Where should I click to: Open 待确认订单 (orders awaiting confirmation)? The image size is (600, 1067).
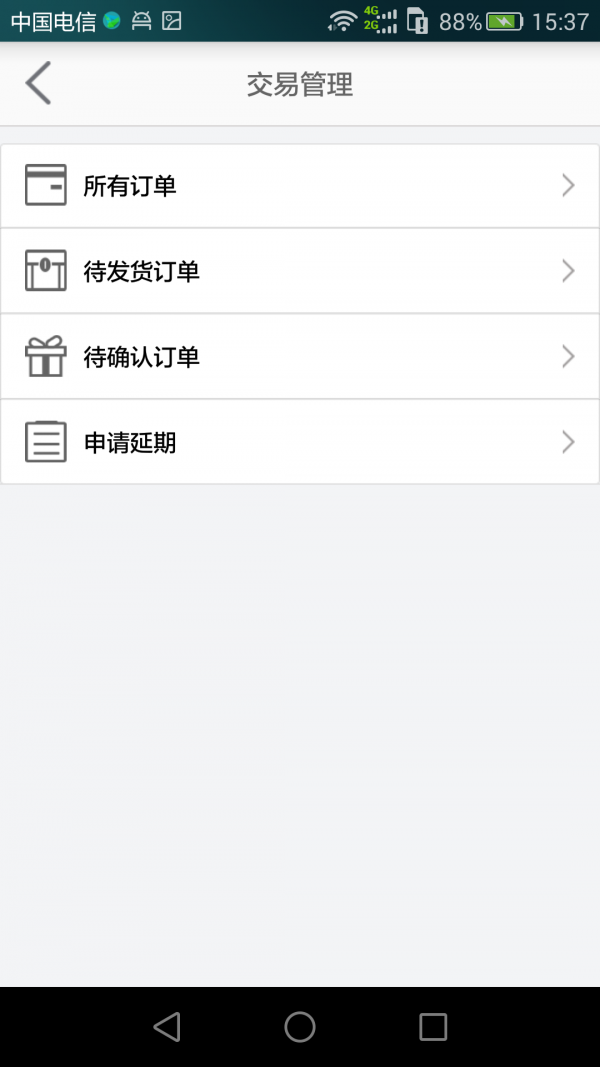coord(300,357)
